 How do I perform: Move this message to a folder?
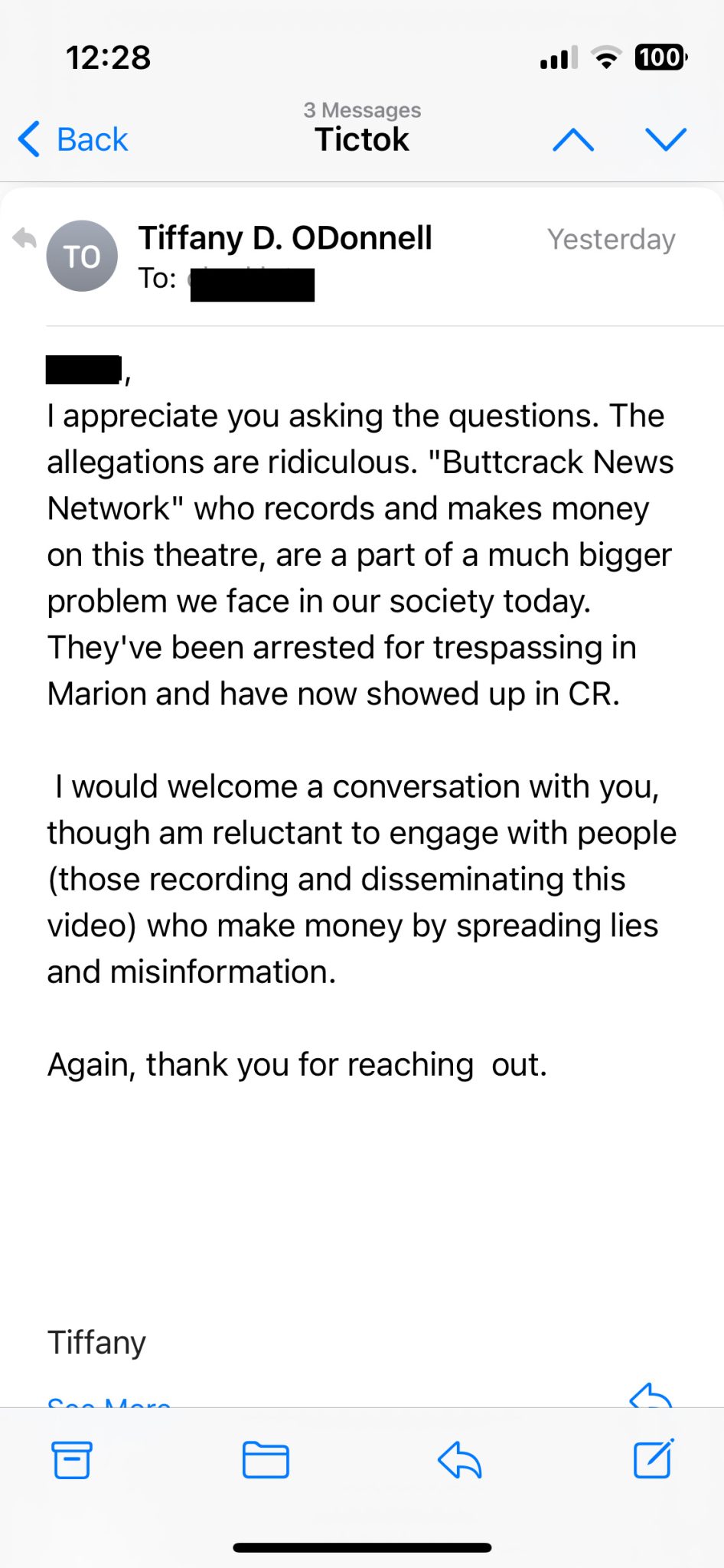pos(266,1459)
